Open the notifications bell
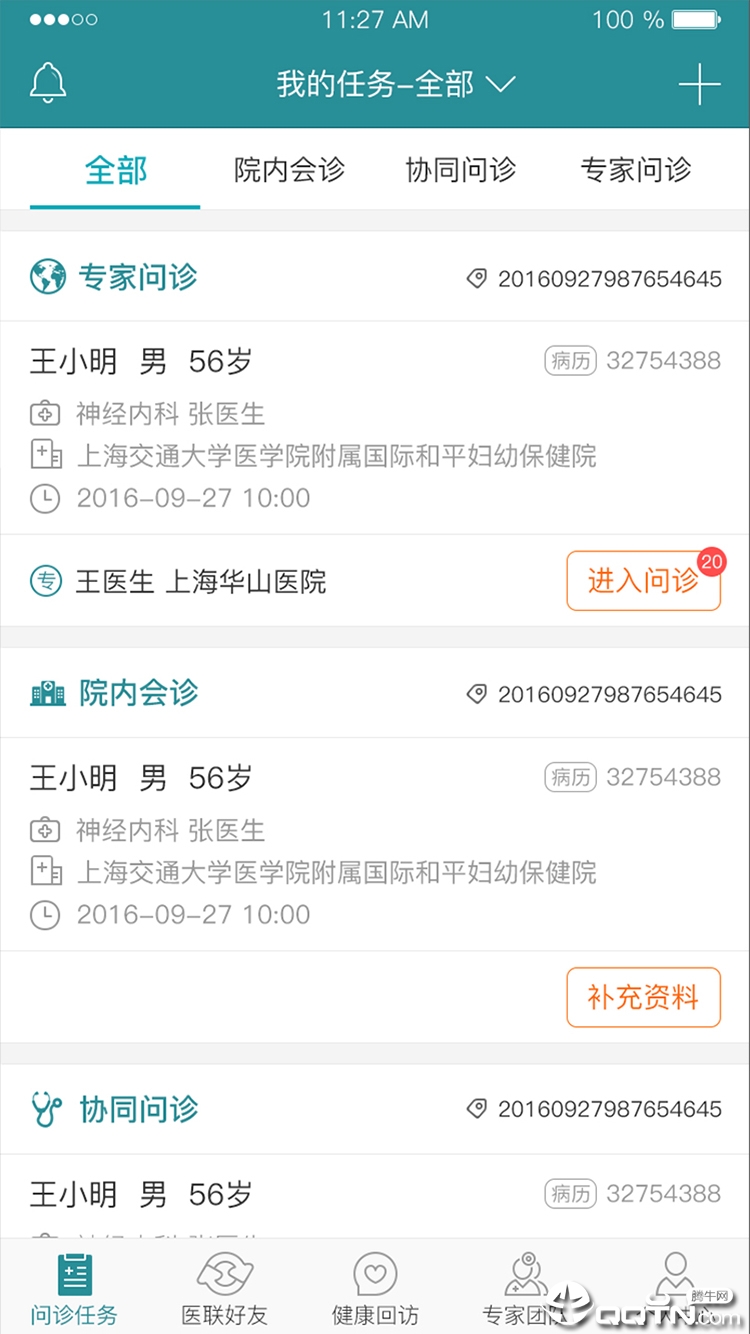Image resolution: width=750 pixels, height=1334 pixels. point(48,84)
